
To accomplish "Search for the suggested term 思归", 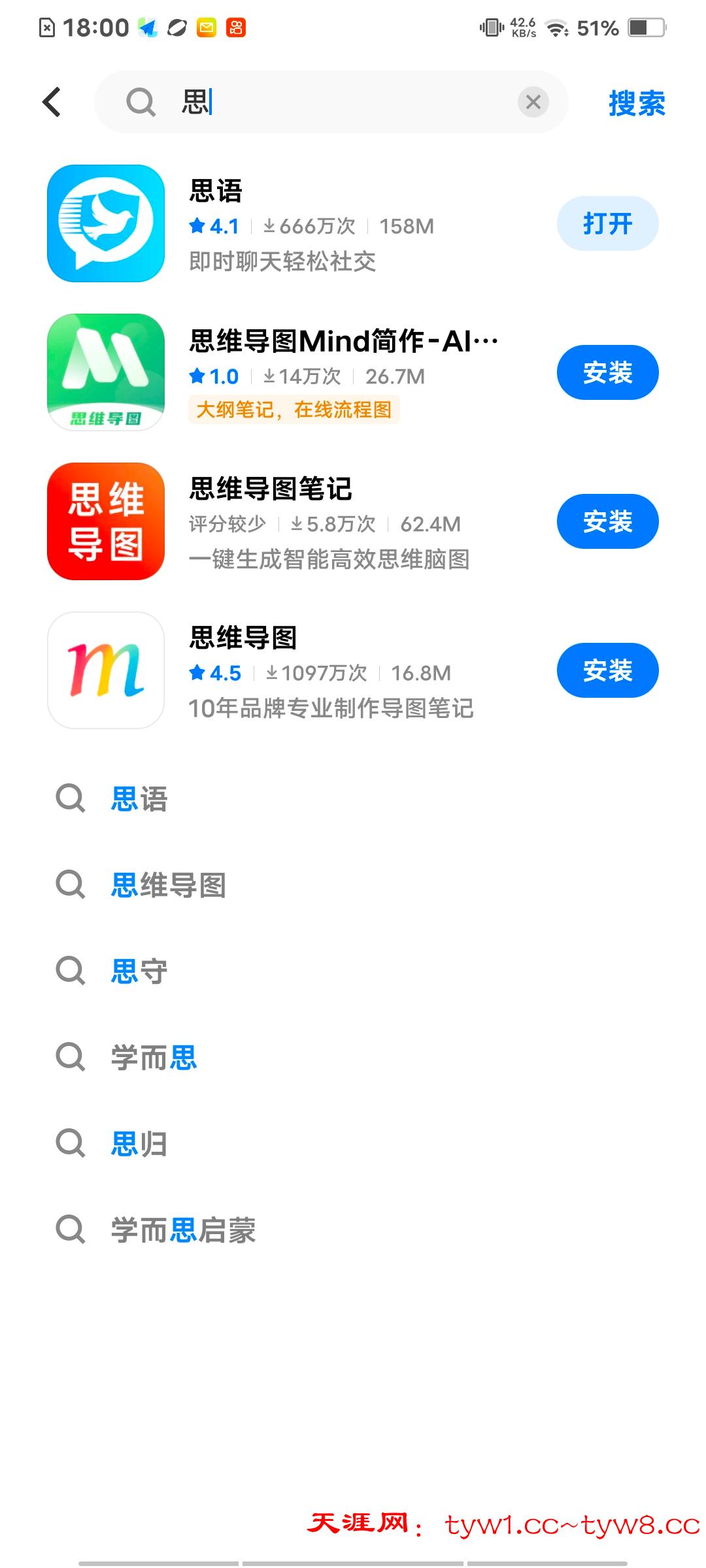I will [x=139, y=1144].
